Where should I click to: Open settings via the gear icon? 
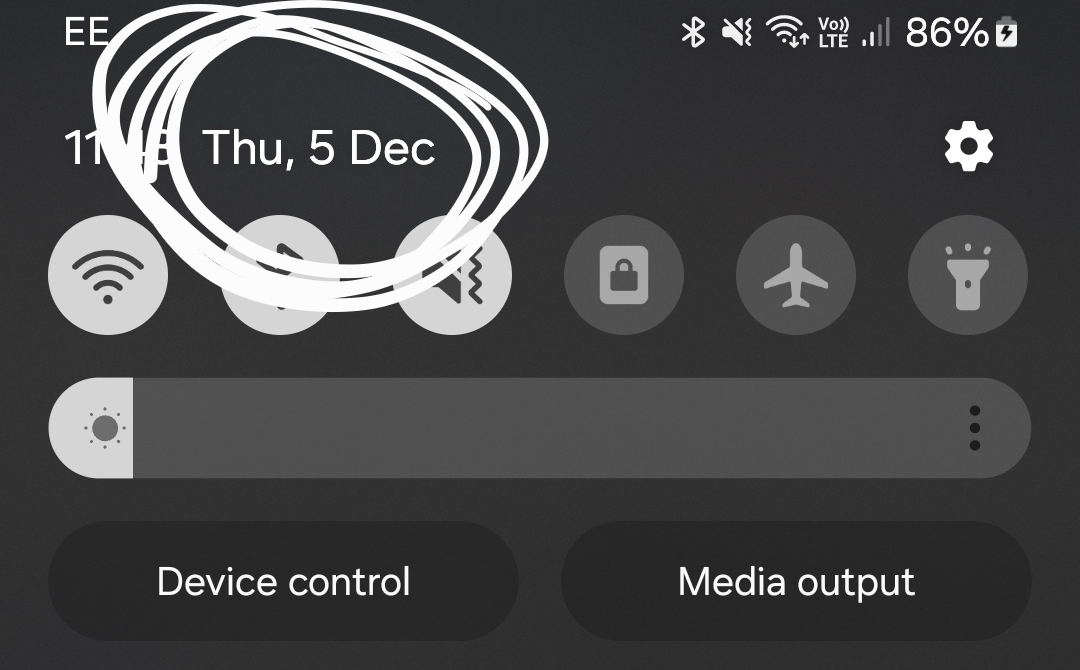click(969, 148)
